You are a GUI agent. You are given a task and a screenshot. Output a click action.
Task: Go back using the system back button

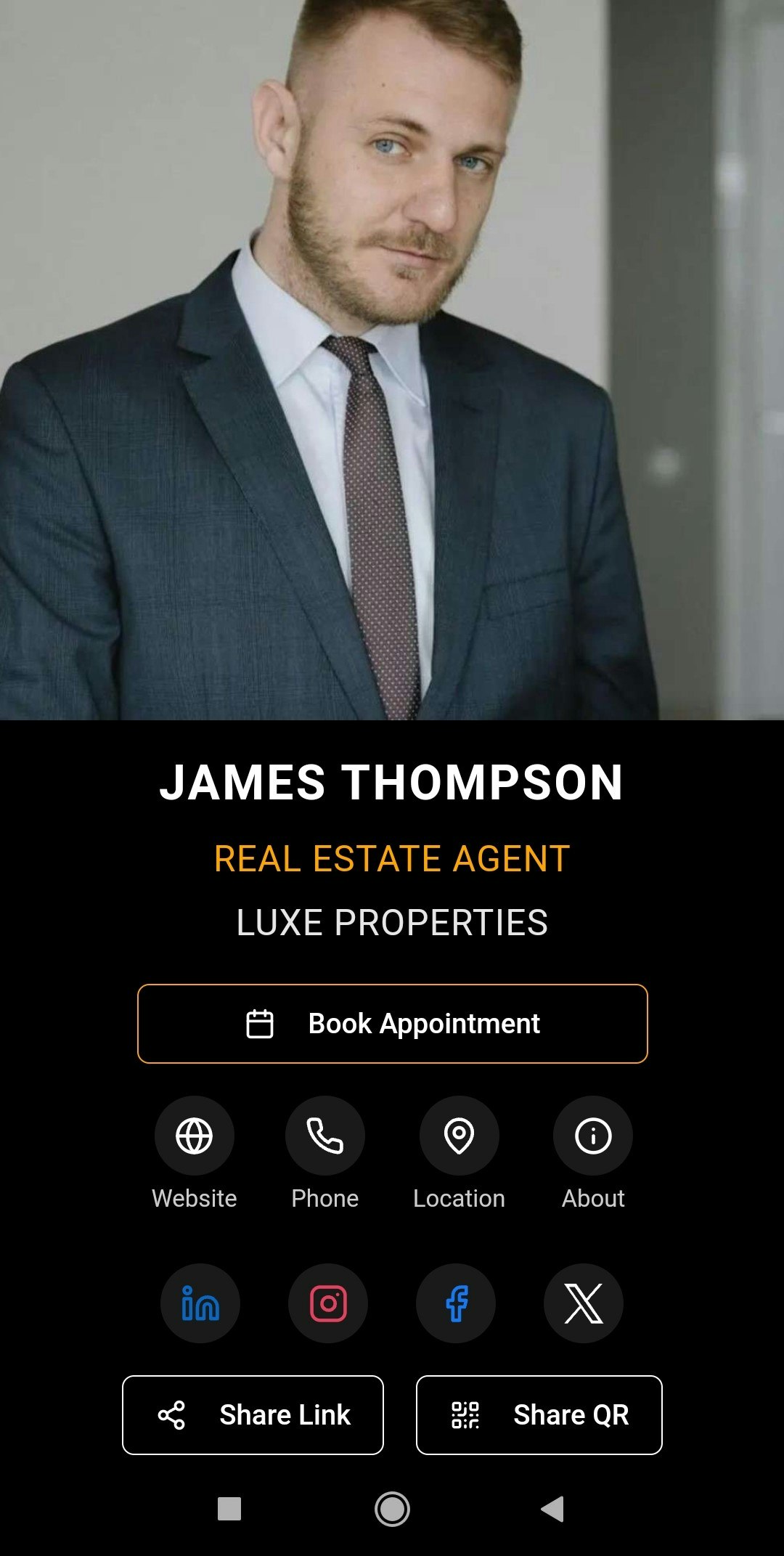pos(552,1509)
